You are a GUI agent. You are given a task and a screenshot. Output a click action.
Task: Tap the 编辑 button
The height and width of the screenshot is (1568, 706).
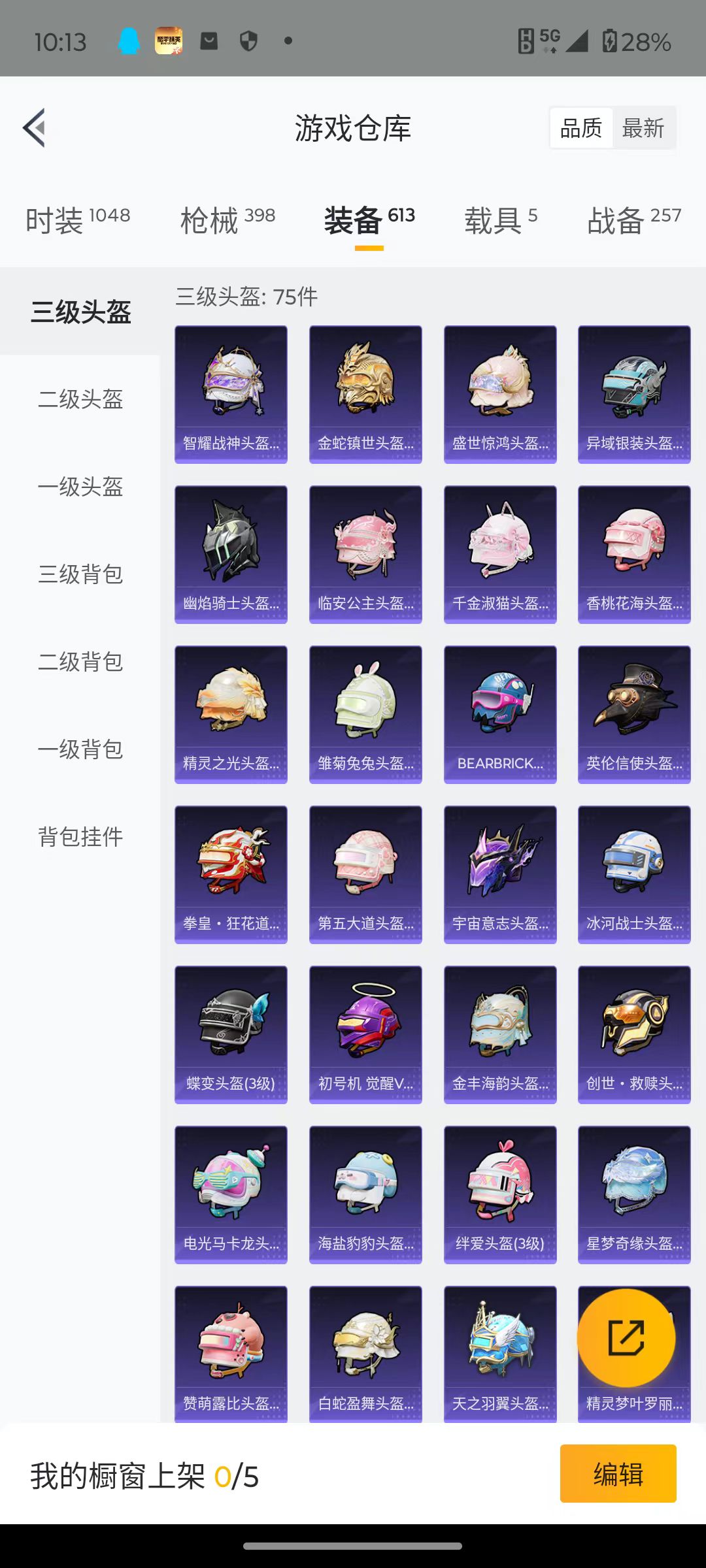618,1474
